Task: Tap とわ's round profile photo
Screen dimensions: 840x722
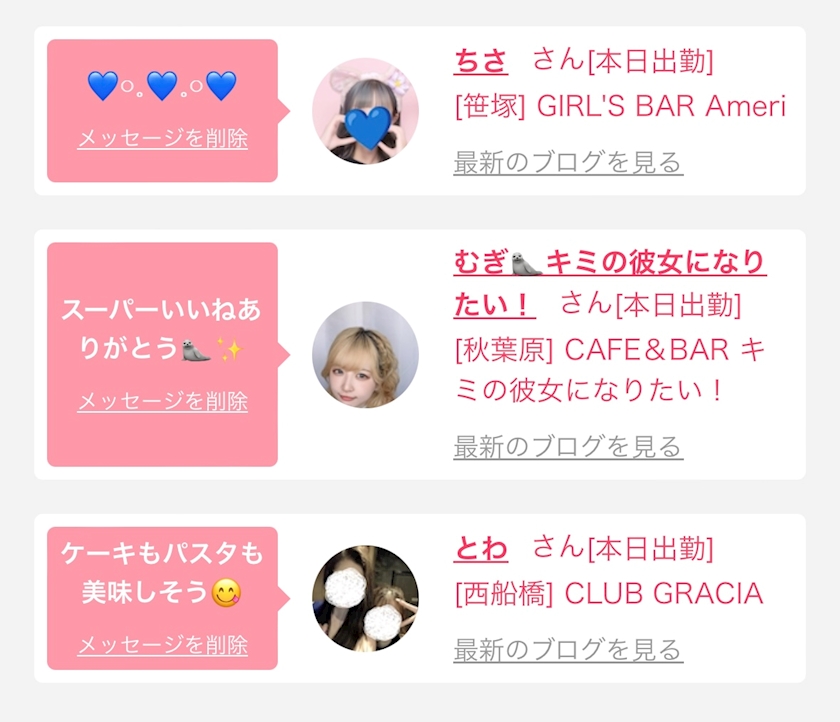Action: [x=365, y=598]
